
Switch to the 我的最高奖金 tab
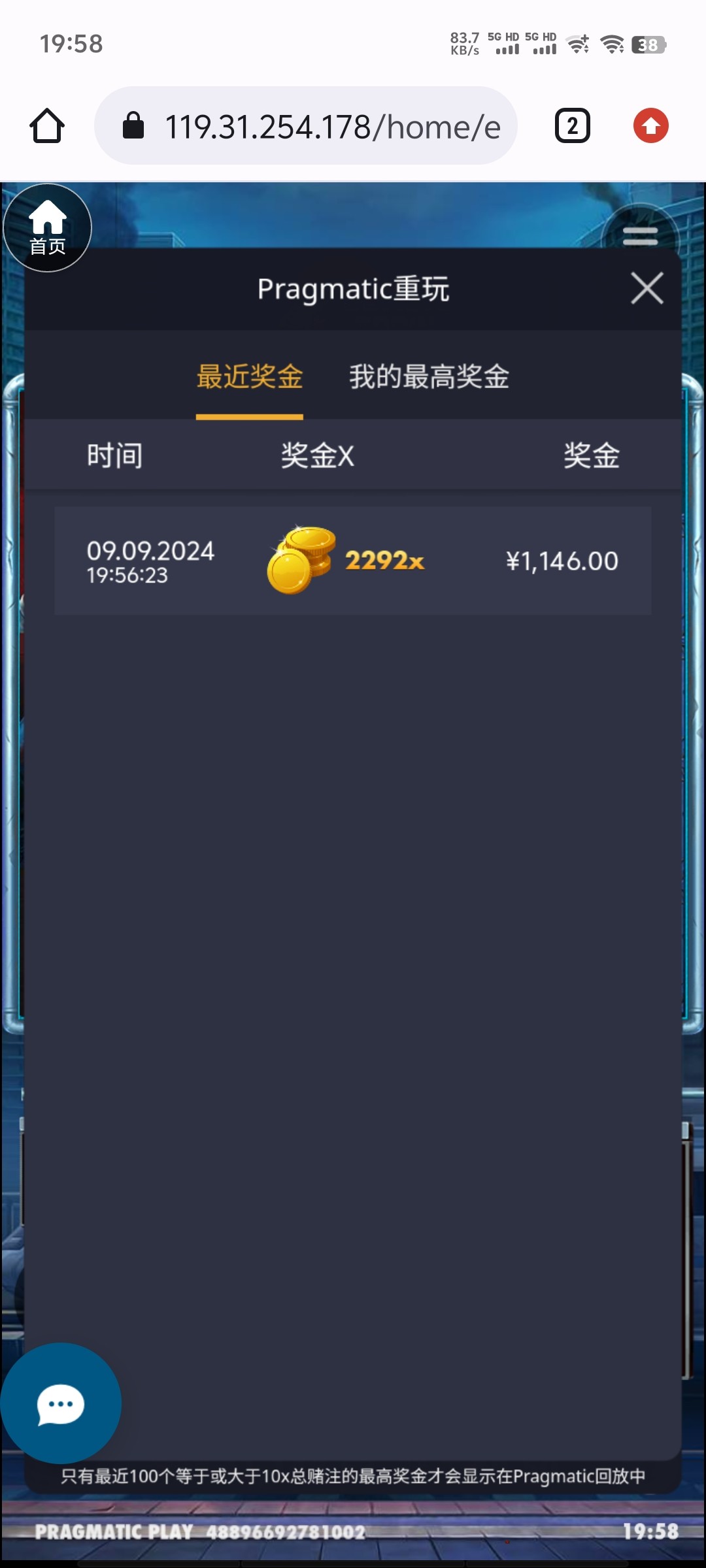point(429,377)
